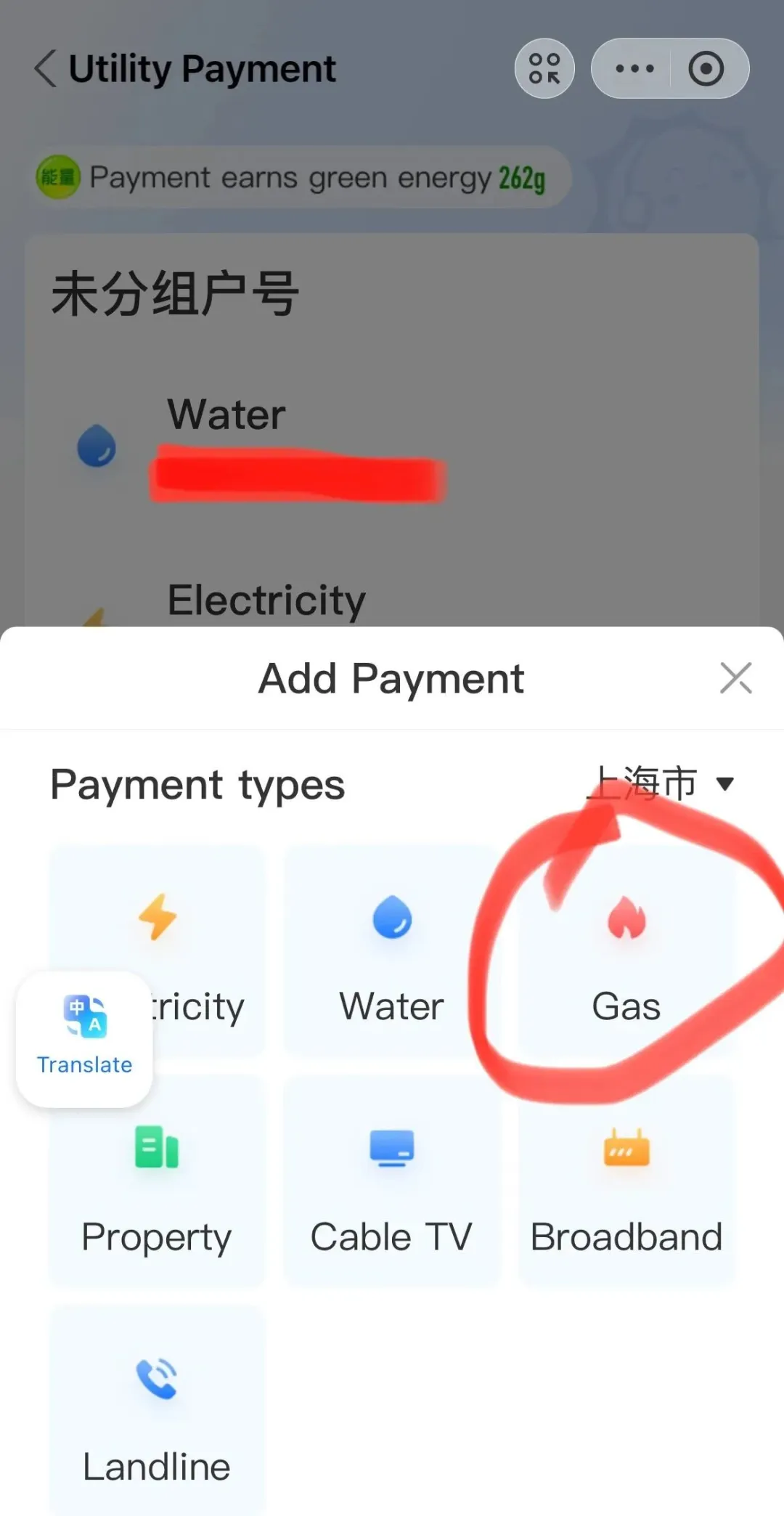
Task: Select the Gas payment type
Action: point(626,951)
